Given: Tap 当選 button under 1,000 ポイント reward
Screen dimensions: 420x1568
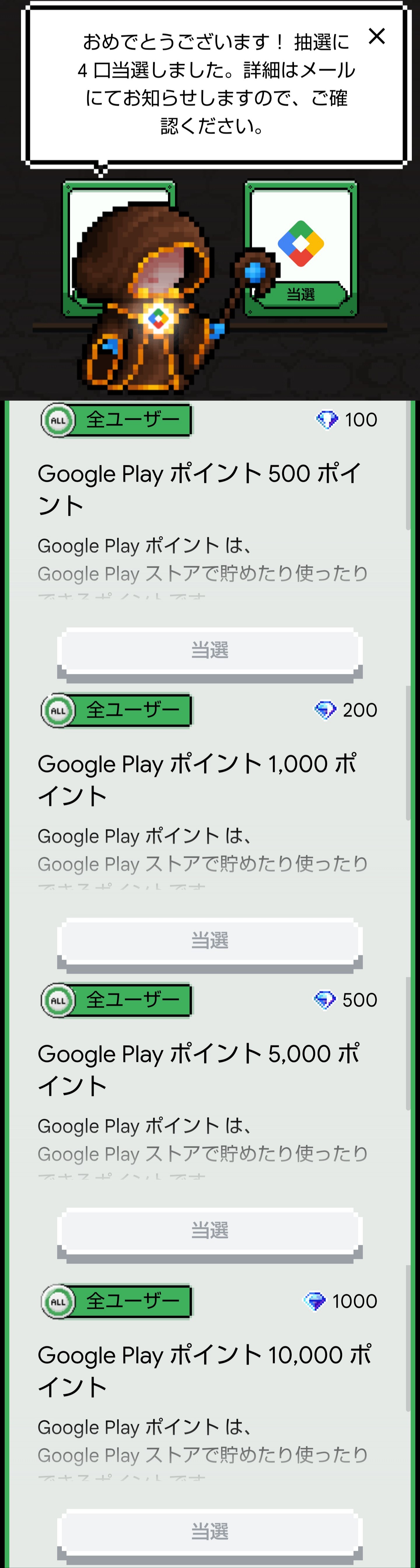Looking at the screenshot, I should coord(210,940).
